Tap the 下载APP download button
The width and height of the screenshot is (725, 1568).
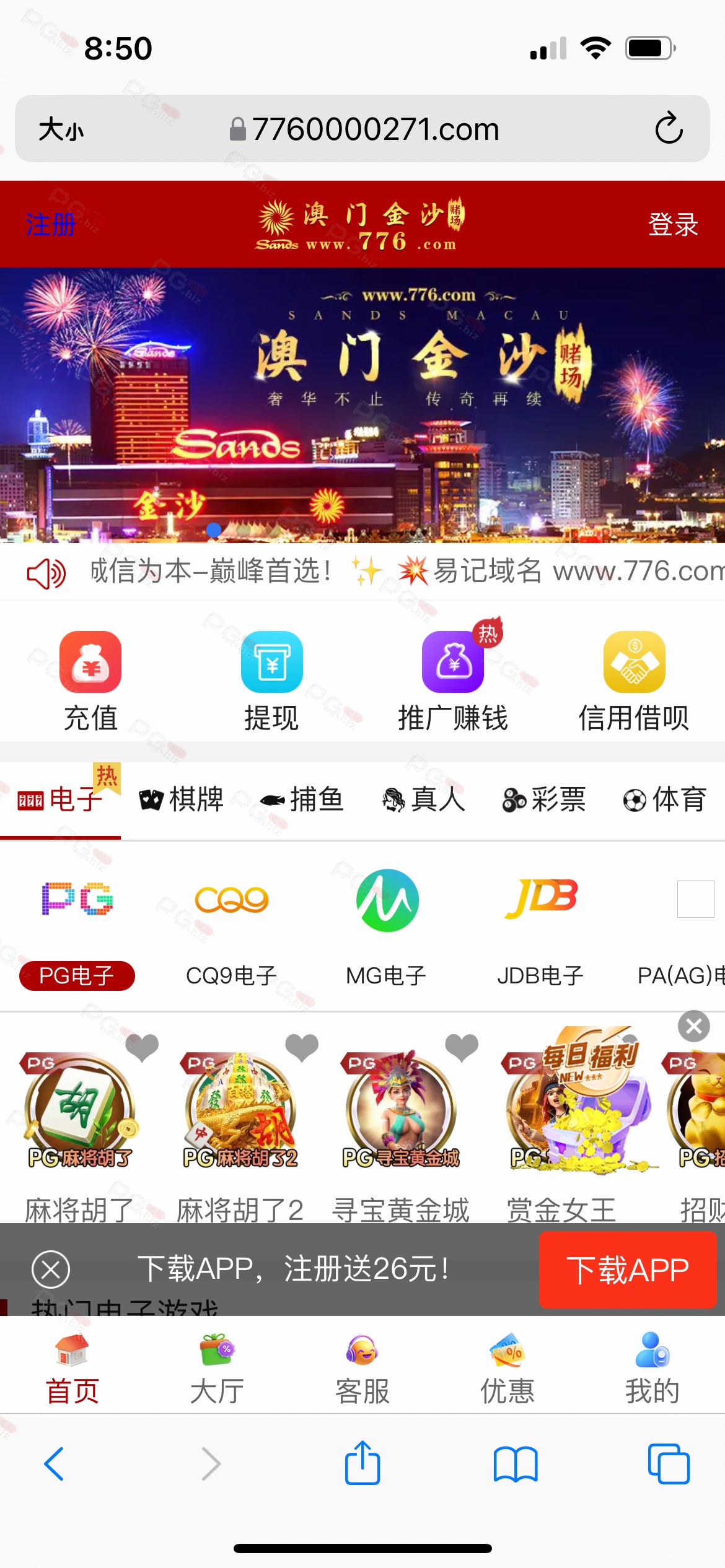point(627,1270)
